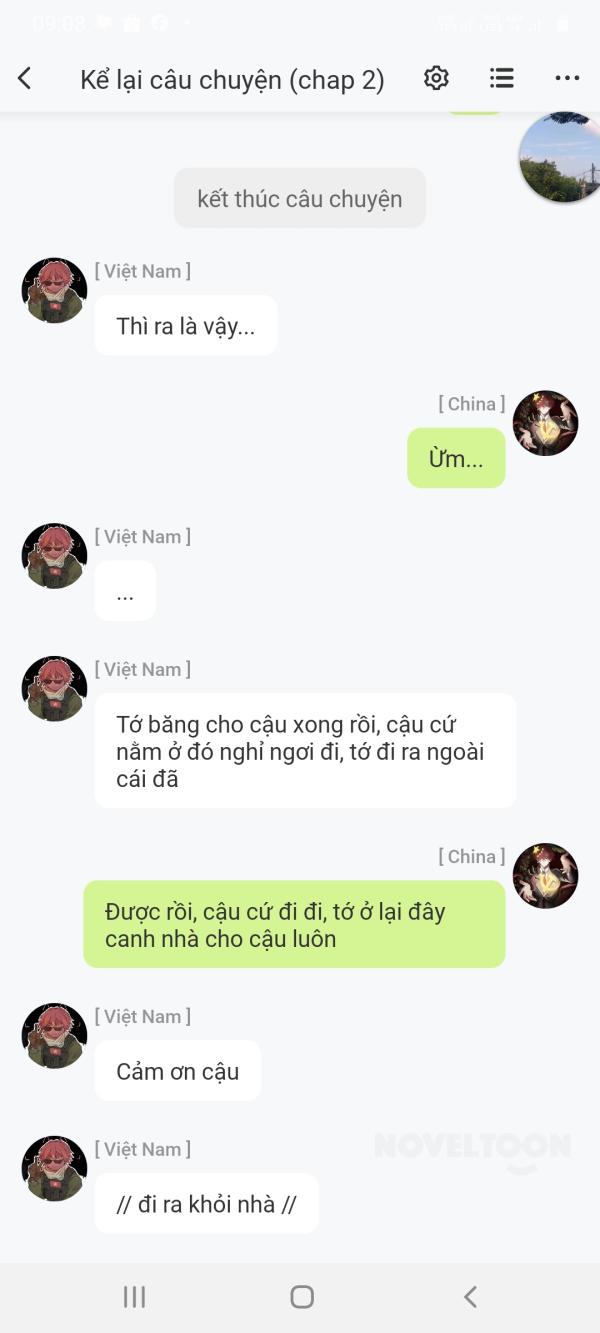Open the three-dot overflow menu
Image resolution: width=600 pixels, height=1333 pixels.
point(567,78)
